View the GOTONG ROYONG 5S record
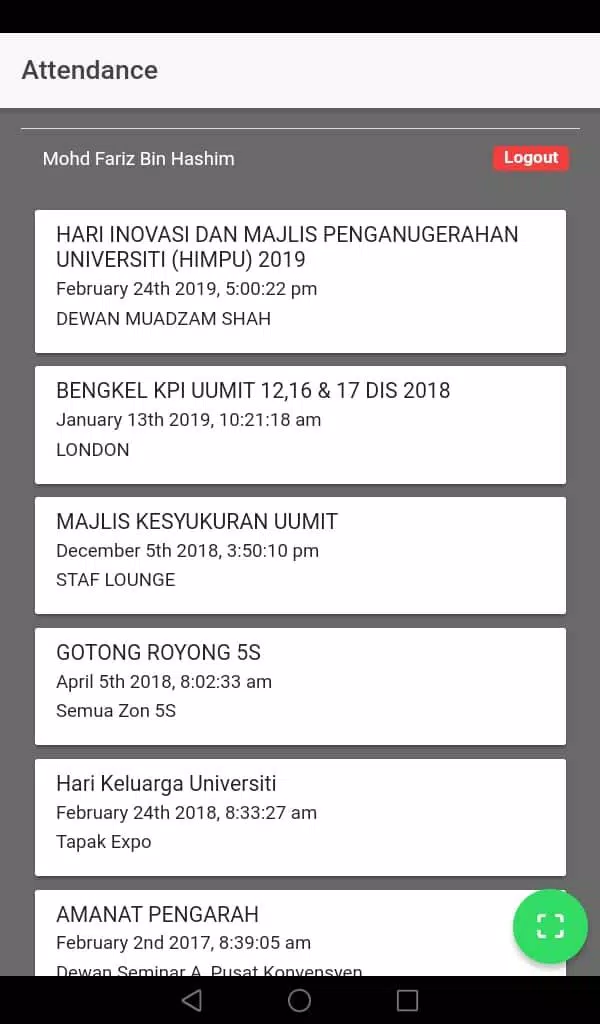 pos(300,686)
